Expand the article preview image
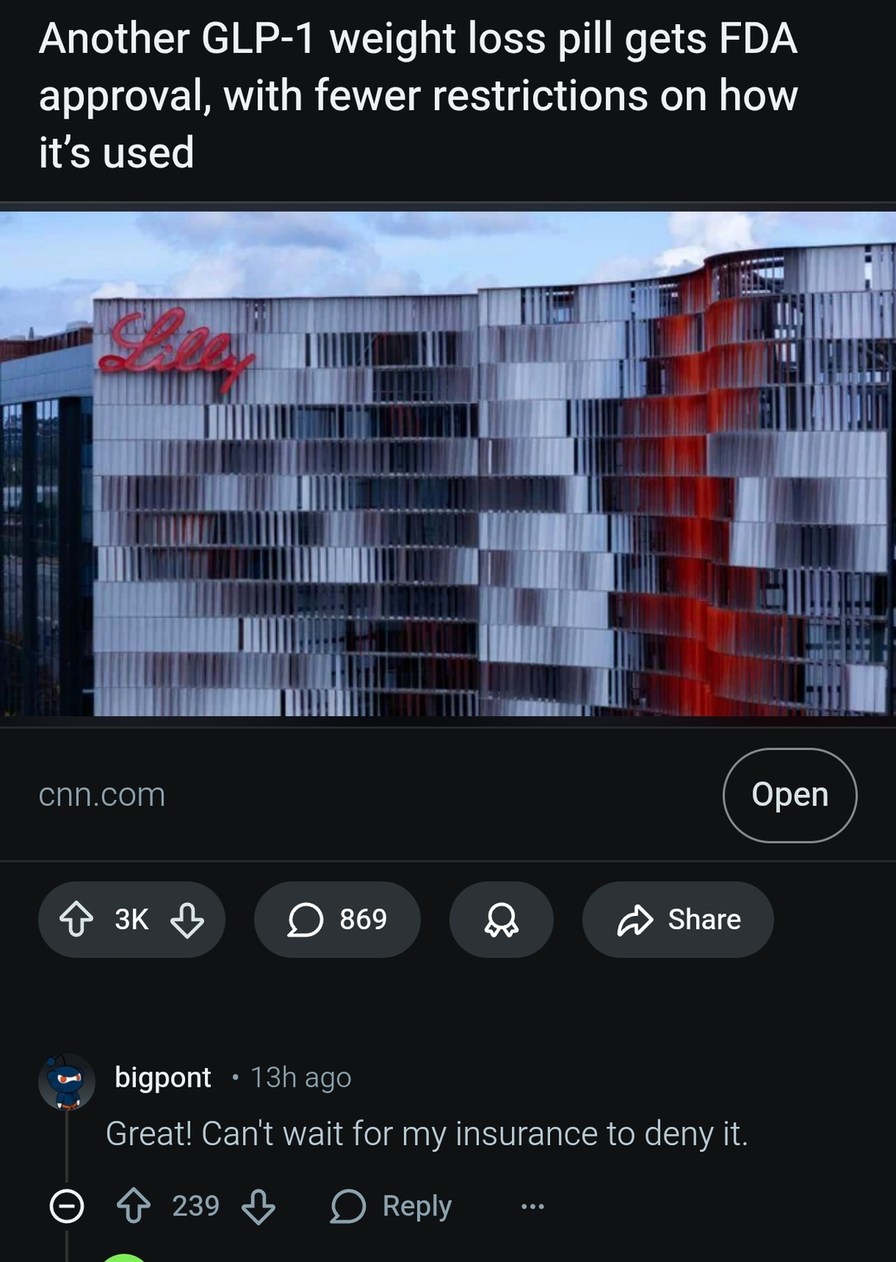 click(448, 470)
